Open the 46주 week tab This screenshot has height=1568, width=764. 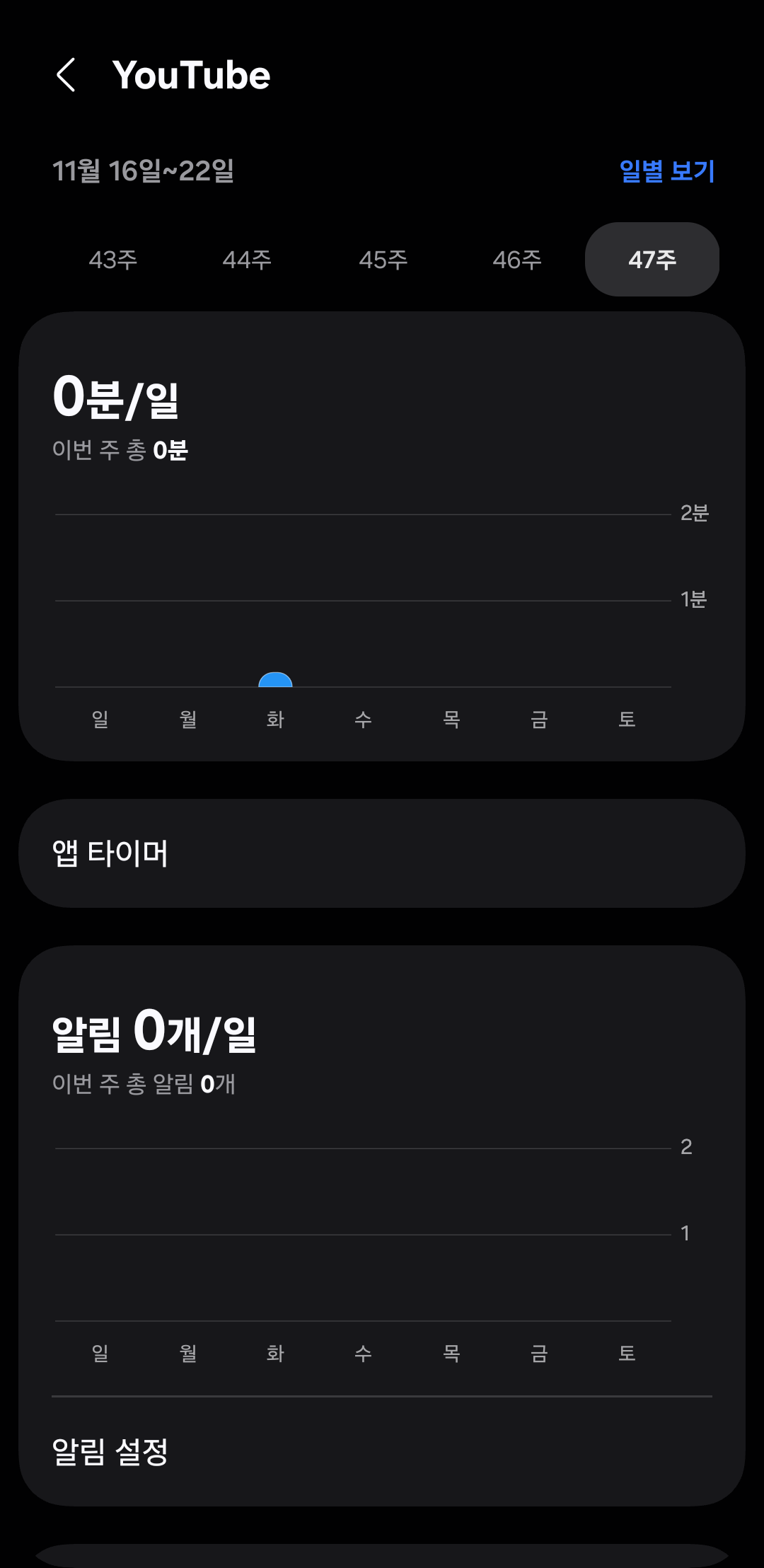517,260
